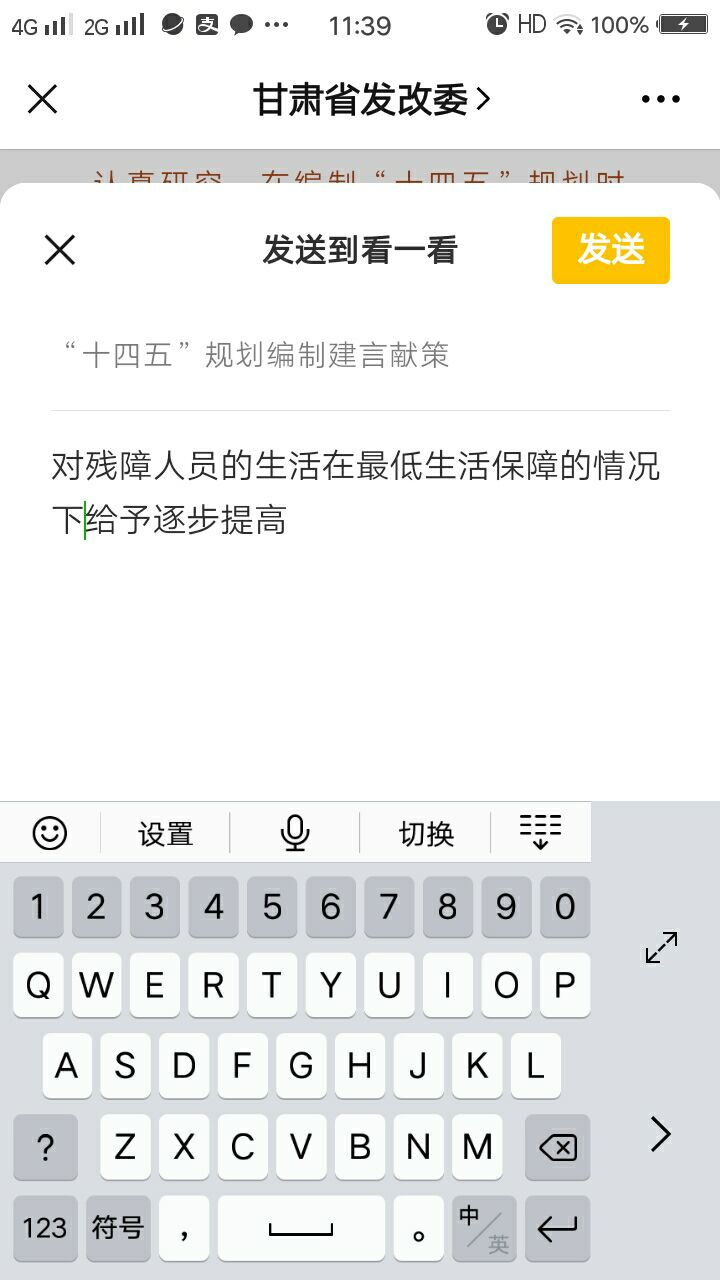Open the more options ellipsis menu top right
Screen dimensions: 720x1280
point(660,99)
